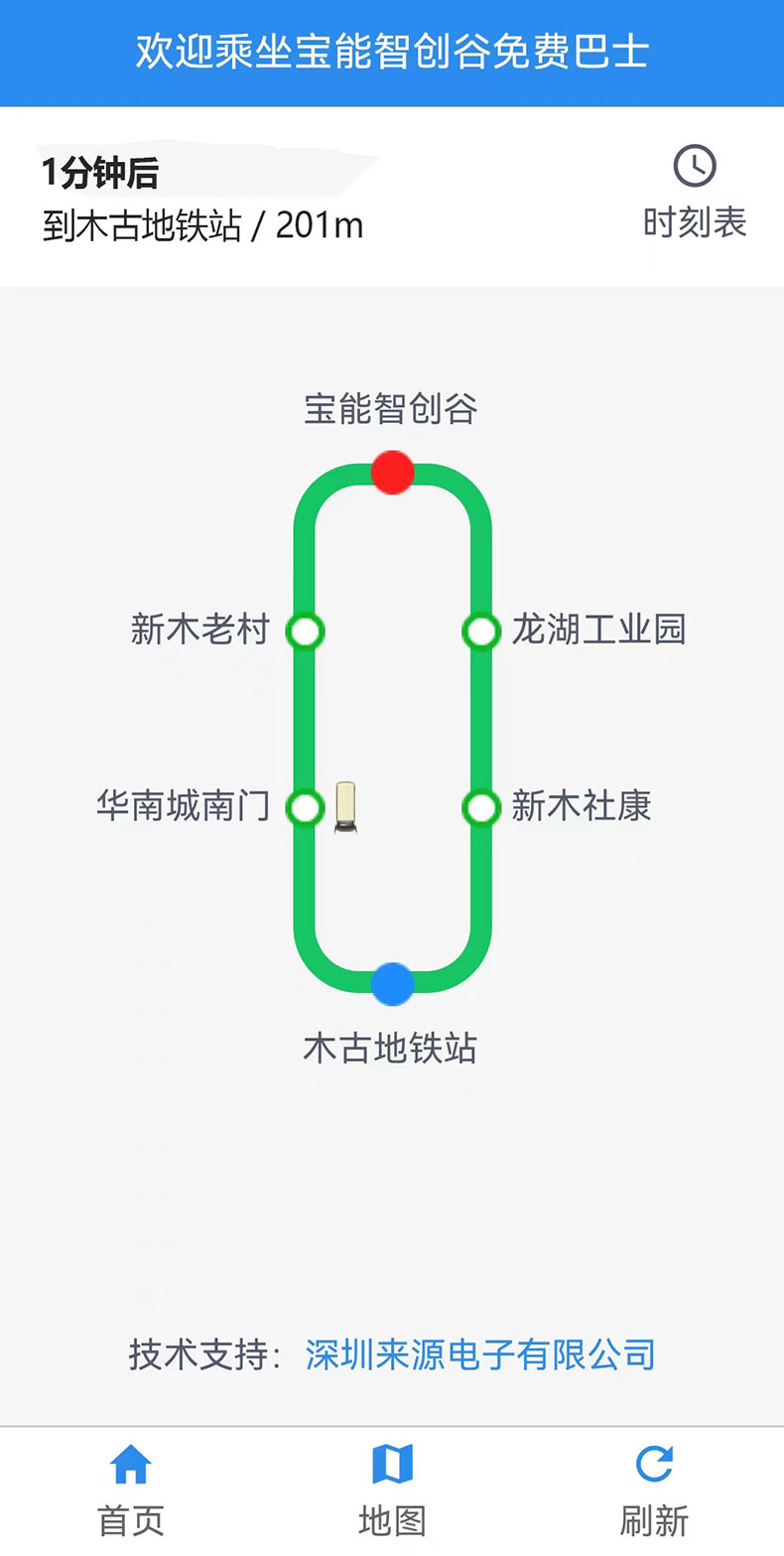The width and height of the screenshot is (784, 1556).
Task: Select the 龙湖工业园 stop
Action: coord(481,631)
